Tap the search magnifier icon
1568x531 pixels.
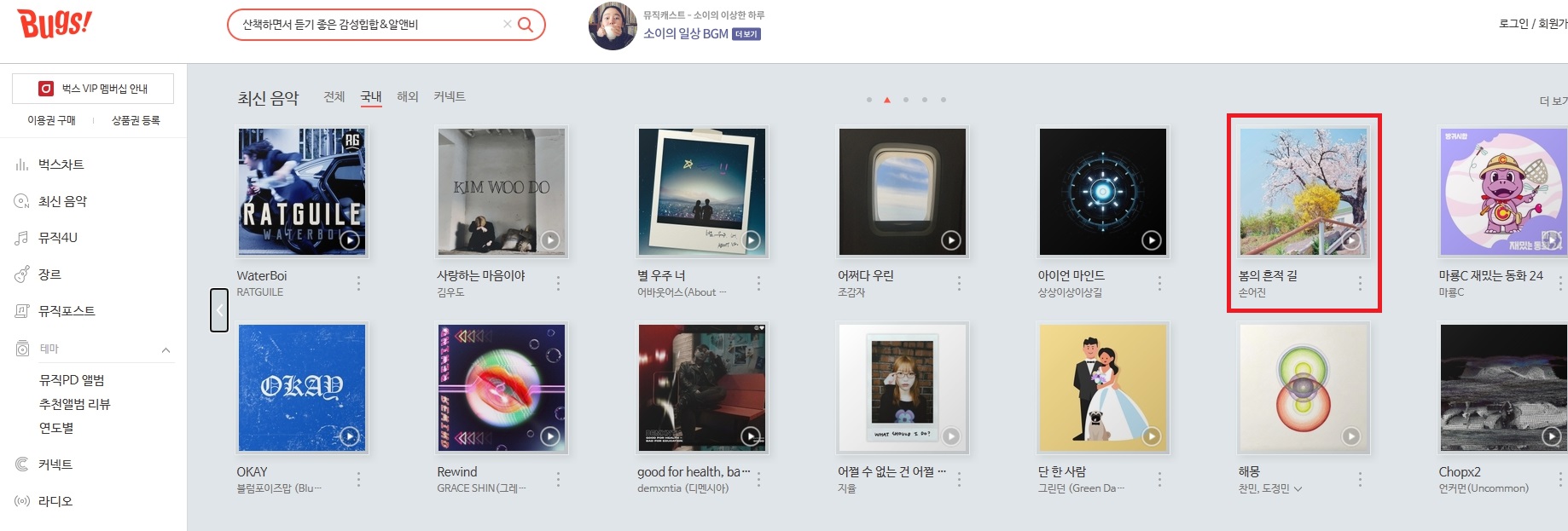pyautogui.click(x=526, y=25)
